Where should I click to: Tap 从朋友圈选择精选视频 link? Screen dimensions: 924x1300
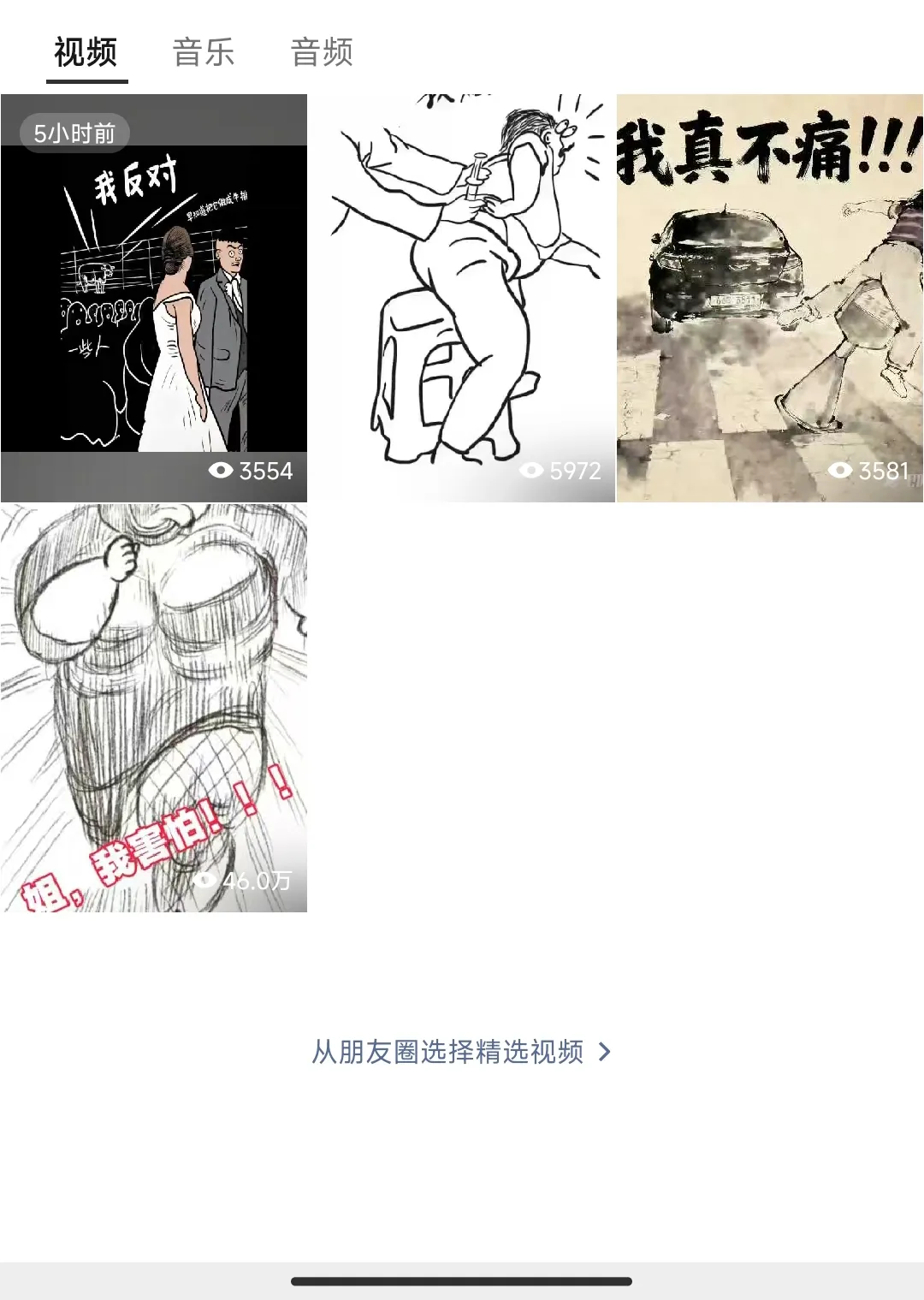pyautogui.click(x=460, y=1052)
